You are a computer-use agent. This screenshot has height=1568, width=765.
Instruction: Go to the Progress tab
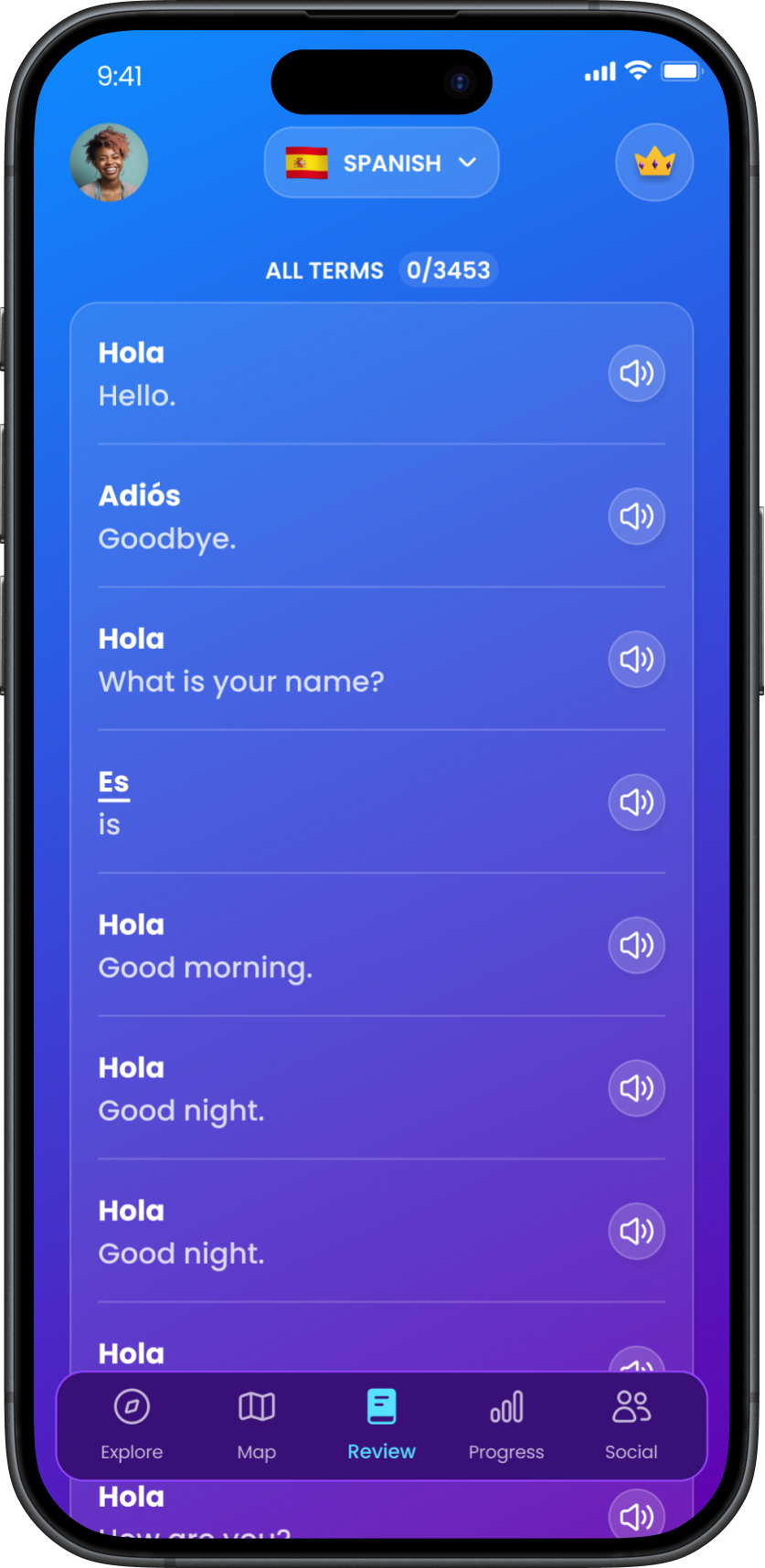coord(506,1425)
